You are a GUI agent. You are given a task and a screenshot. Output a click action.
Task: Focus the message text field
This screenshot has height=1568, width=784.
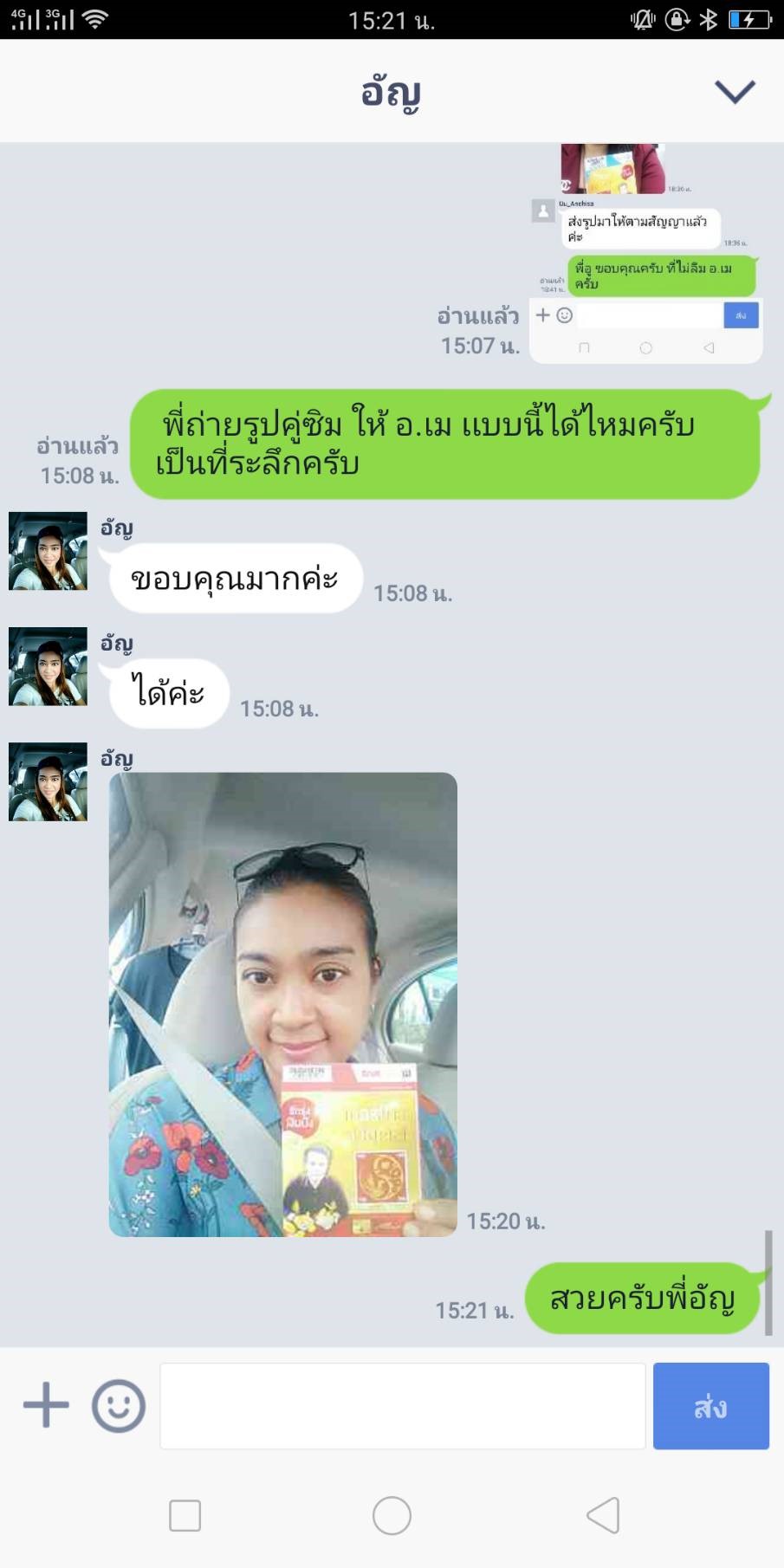point(402,1405)
